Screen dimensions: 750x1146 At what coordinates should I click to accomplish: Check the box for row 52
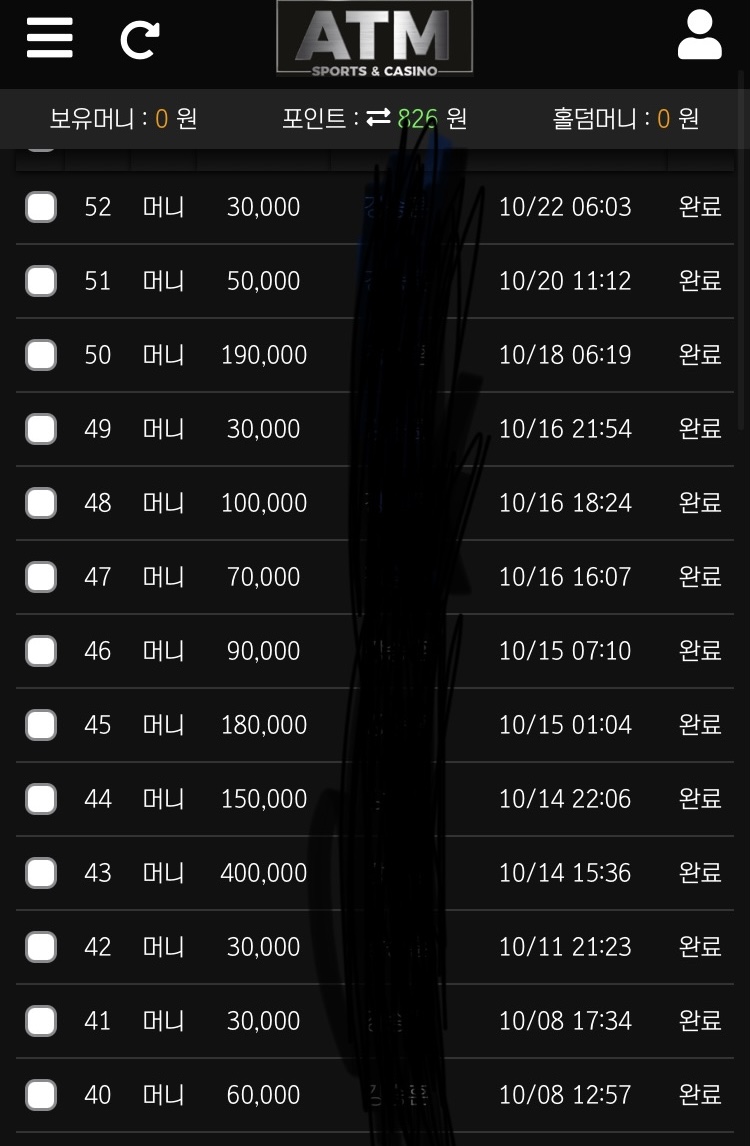pos(41,207)
